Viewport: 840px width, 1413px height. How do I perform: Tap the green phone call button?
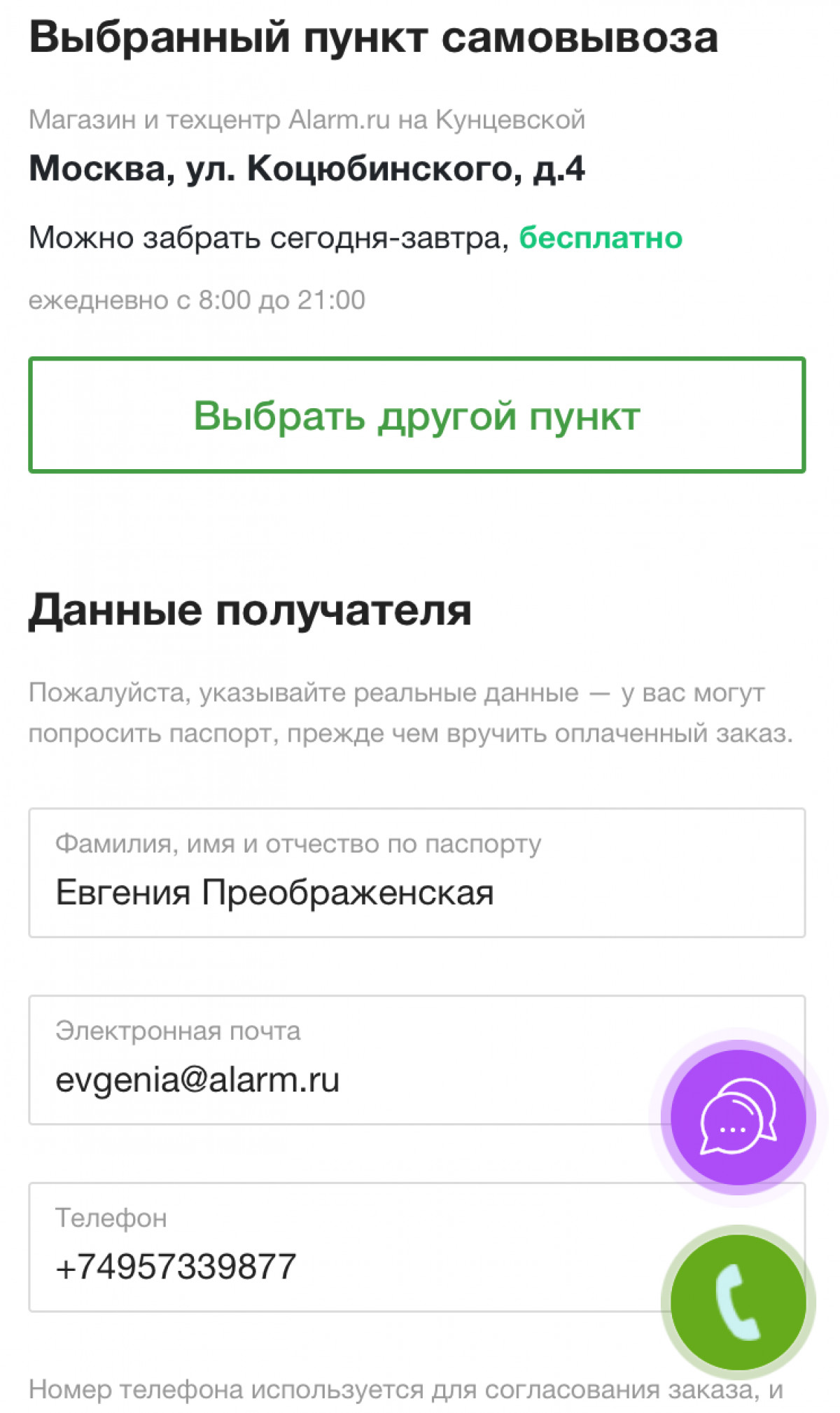[738, 1302]
